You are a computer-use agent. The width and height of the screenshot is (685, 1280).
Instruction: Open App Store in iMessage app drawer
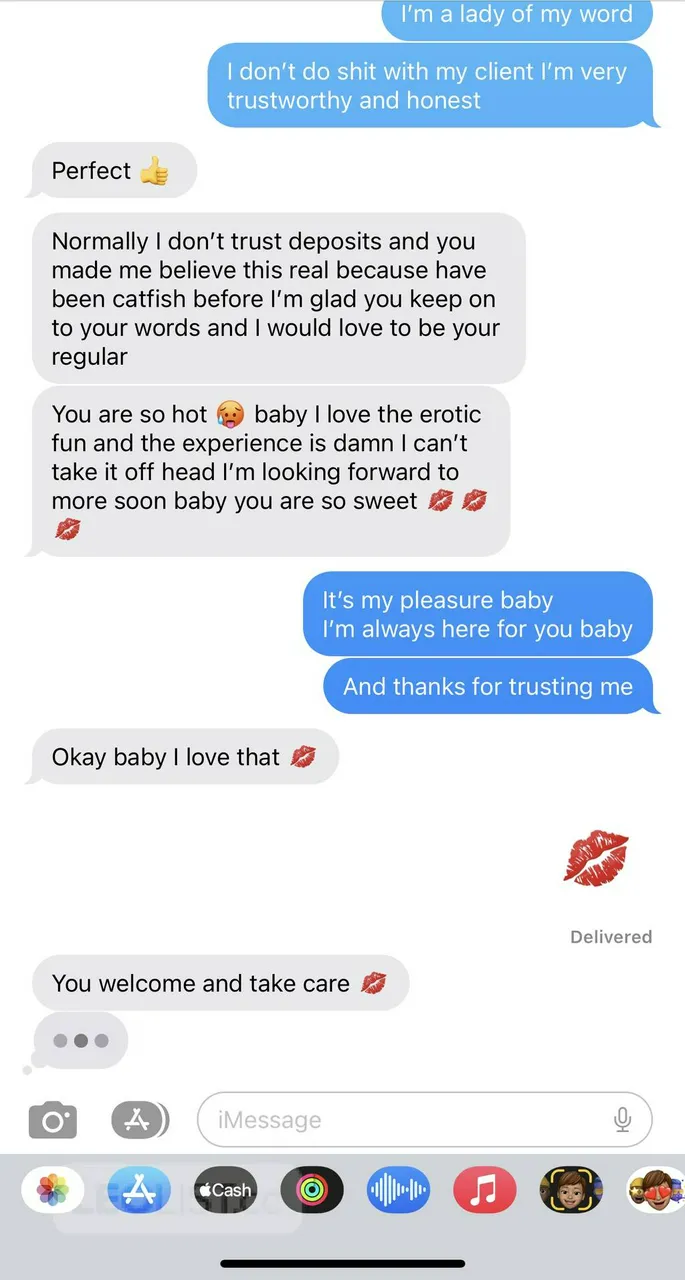(x=139, y=1190)
